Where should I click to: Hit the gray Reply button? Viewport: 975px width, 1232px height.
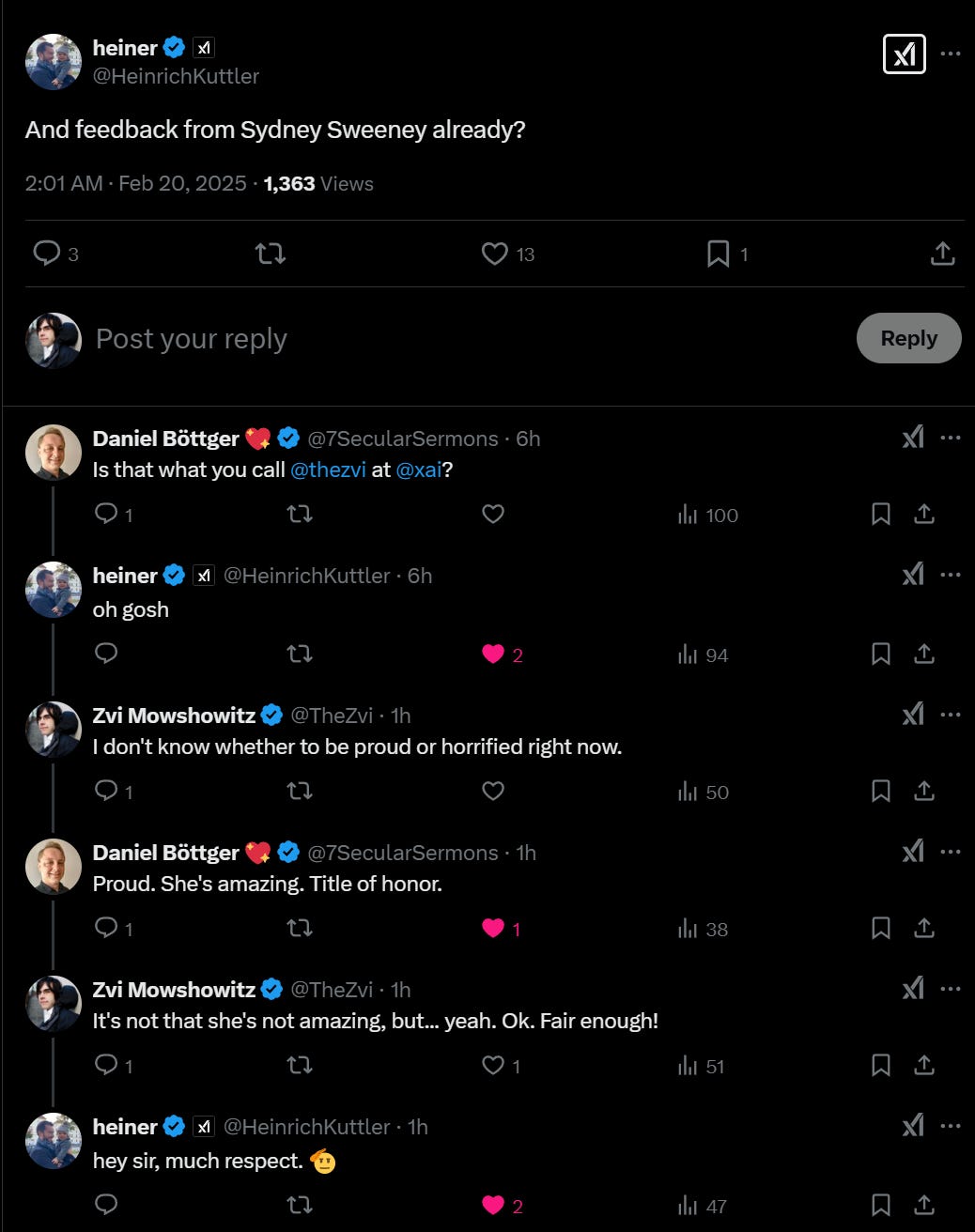coord(908,338)
